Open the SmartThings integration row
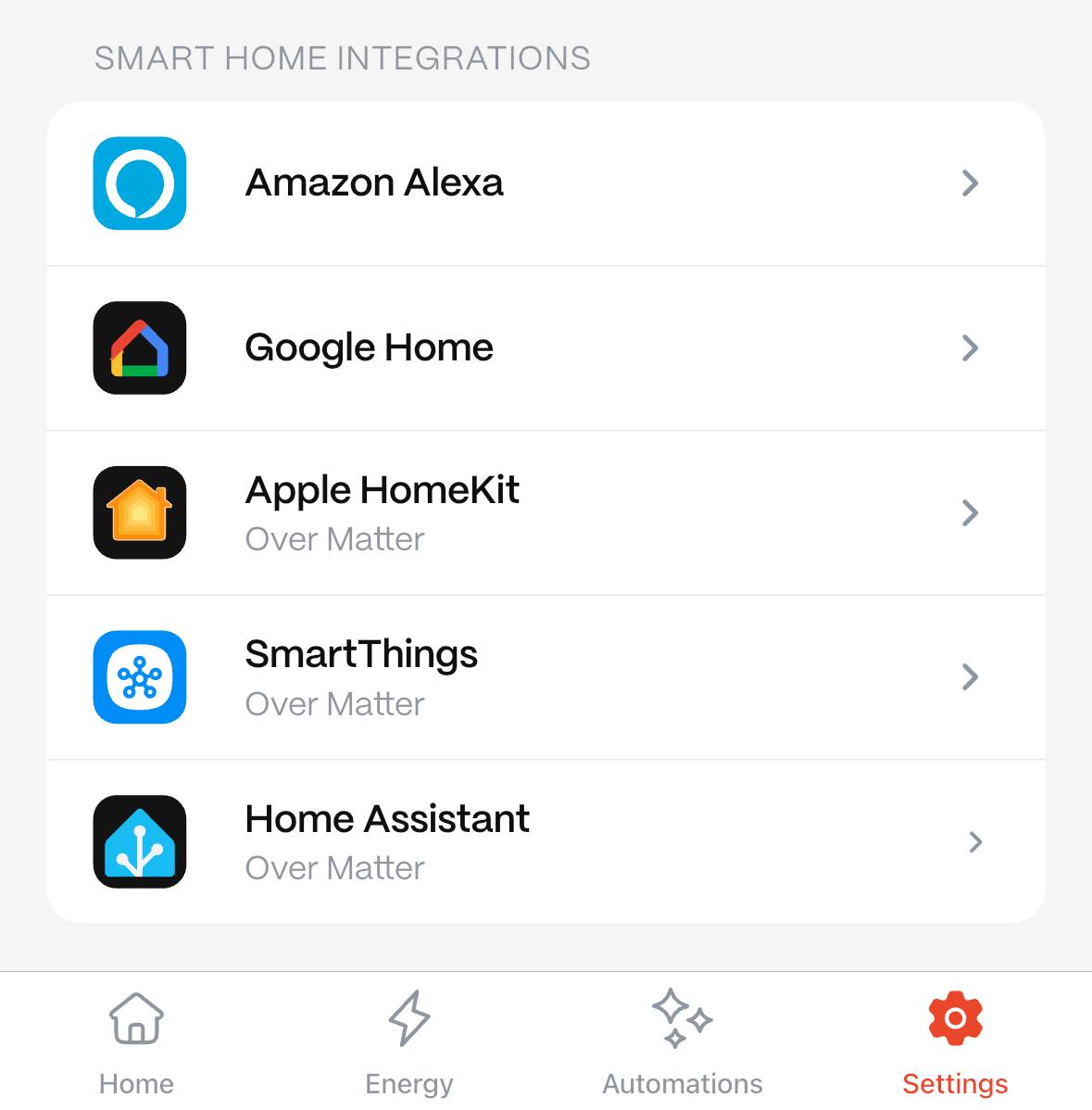 click(546, 677)
